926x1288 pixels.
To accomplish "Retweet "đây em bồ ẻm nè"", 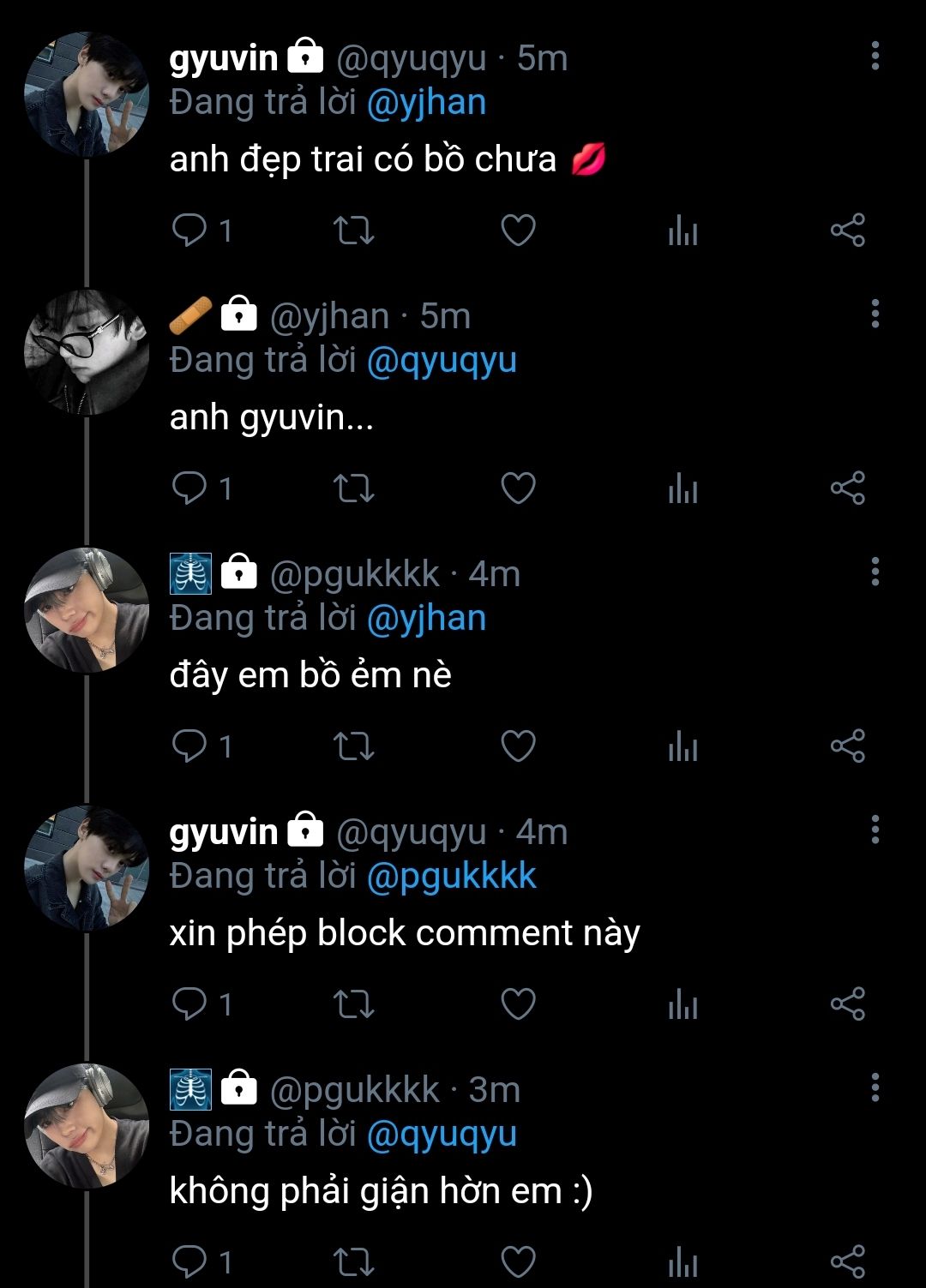I will [x=353, y=746].
